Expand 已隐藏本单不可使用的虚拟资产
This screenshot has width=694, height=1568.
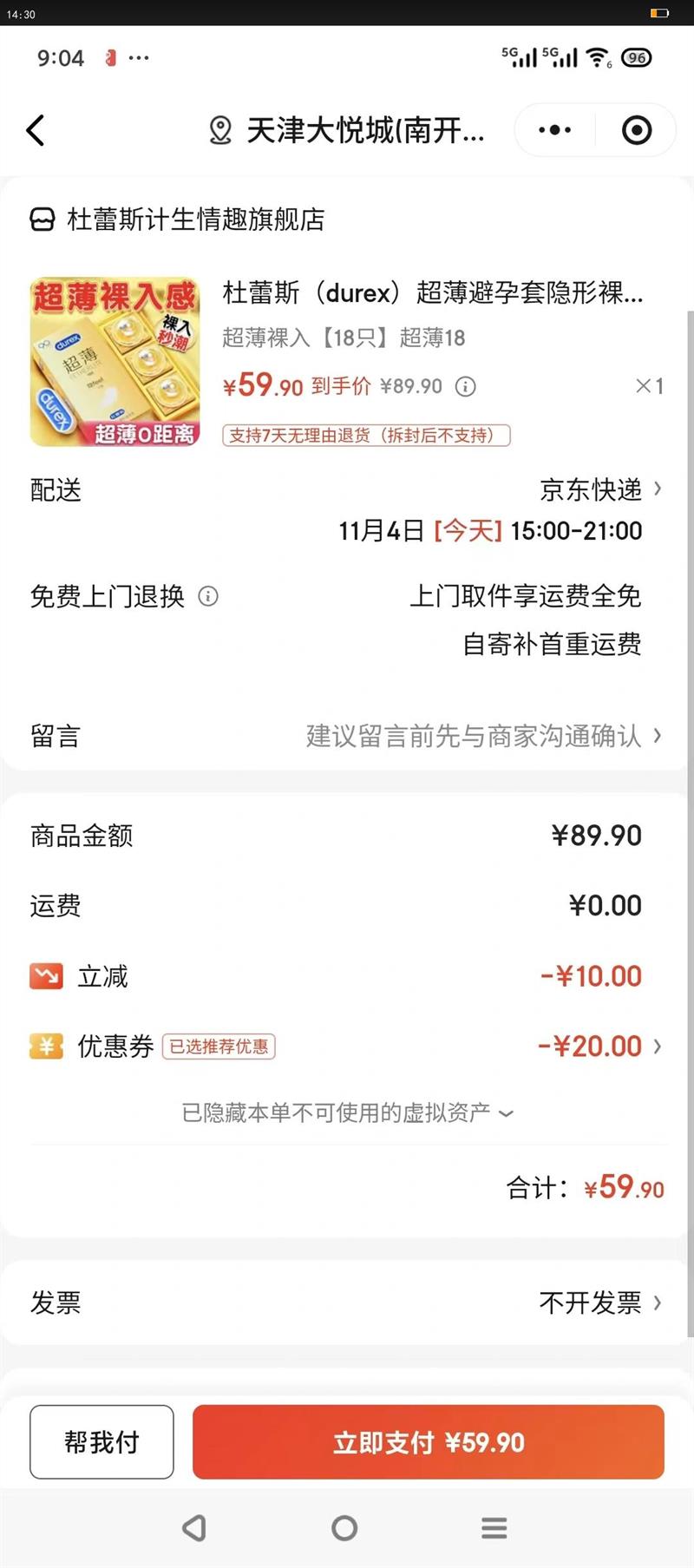[x=347, y=1112]
